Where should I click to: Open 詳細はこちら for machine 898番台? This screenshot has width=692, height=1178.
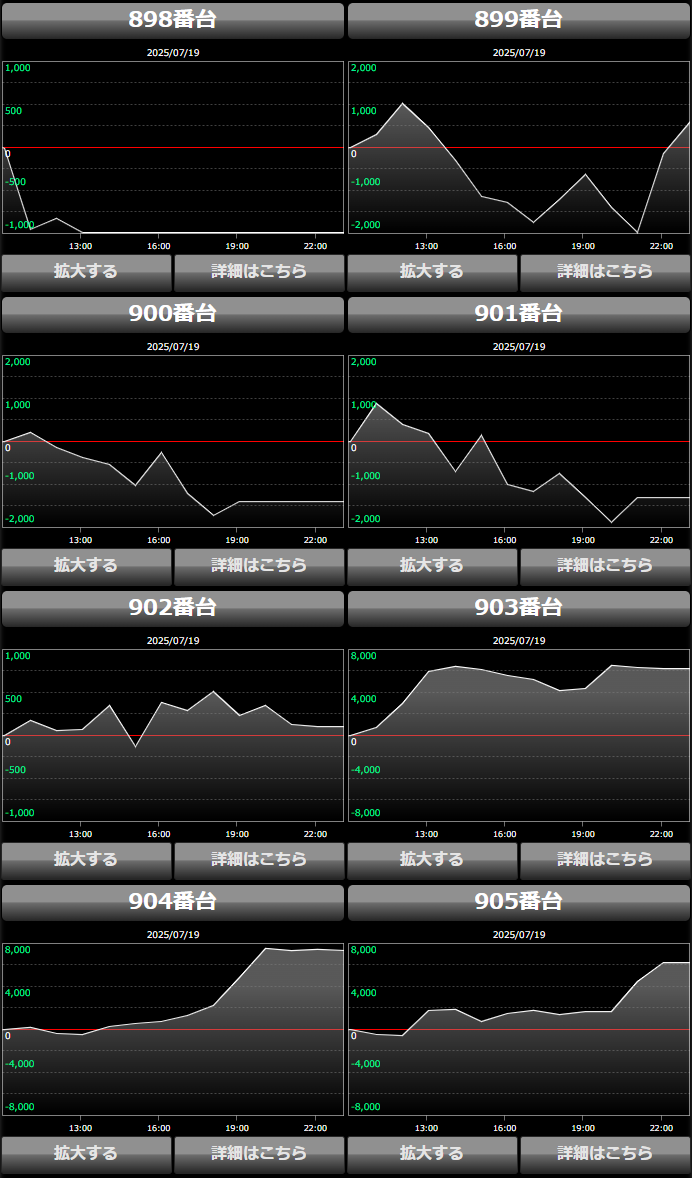pos(259,273)
